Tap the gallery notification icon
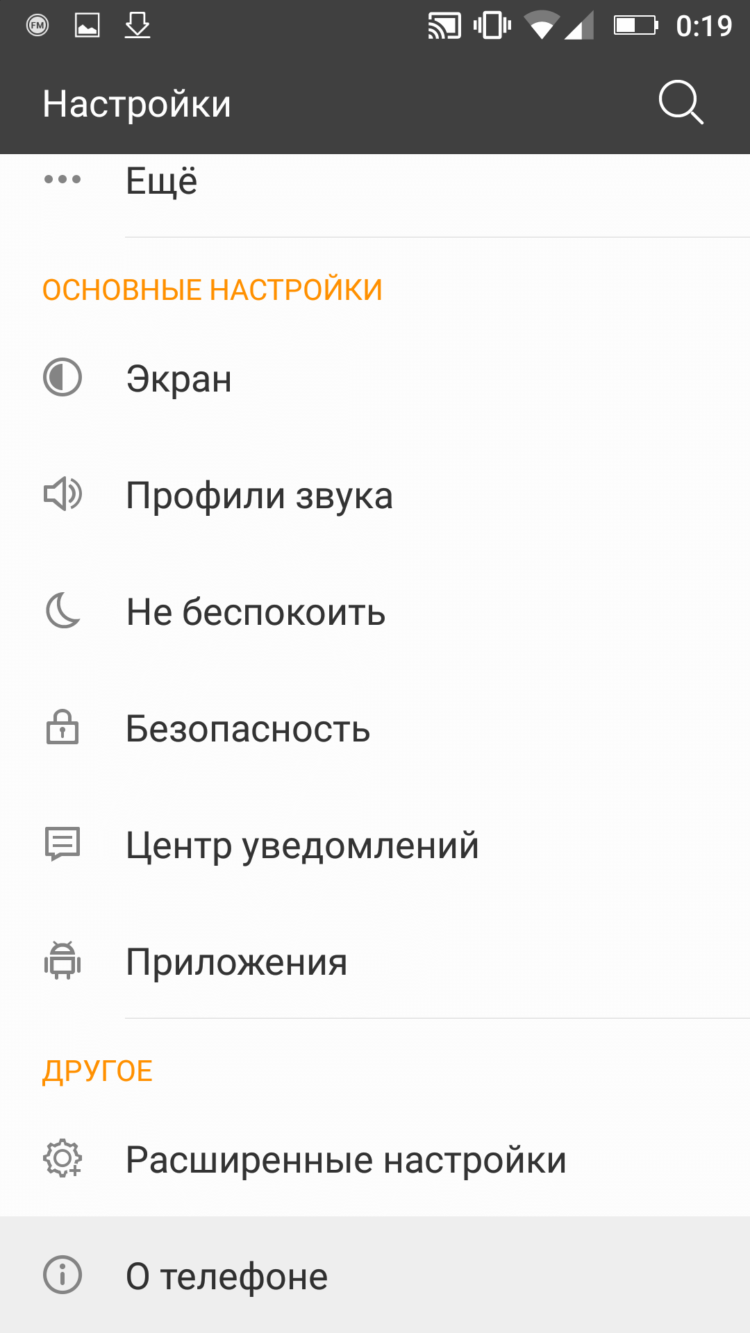 (x=87, y=24)
